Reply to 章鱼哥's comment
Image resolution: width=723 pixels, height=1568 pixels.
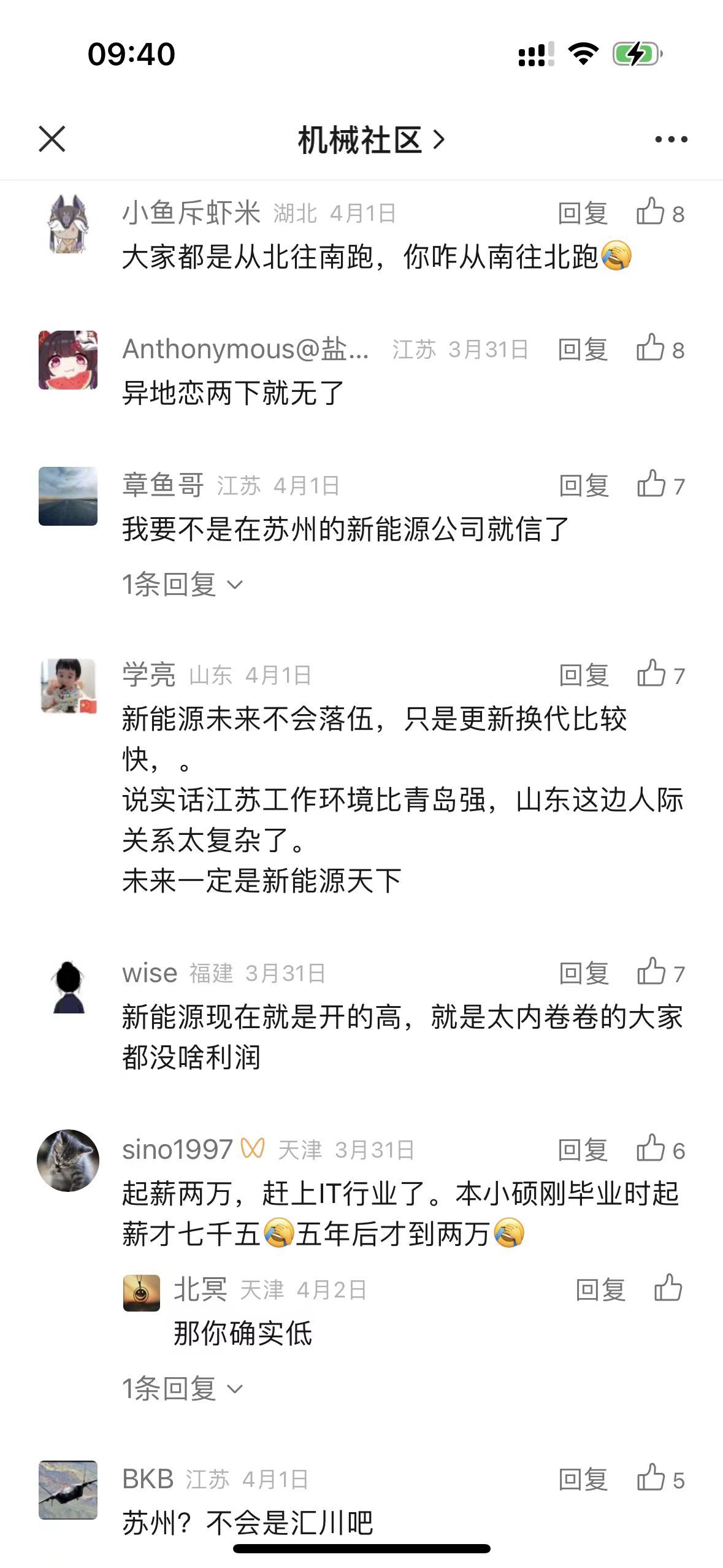click(x=584, y=485)
